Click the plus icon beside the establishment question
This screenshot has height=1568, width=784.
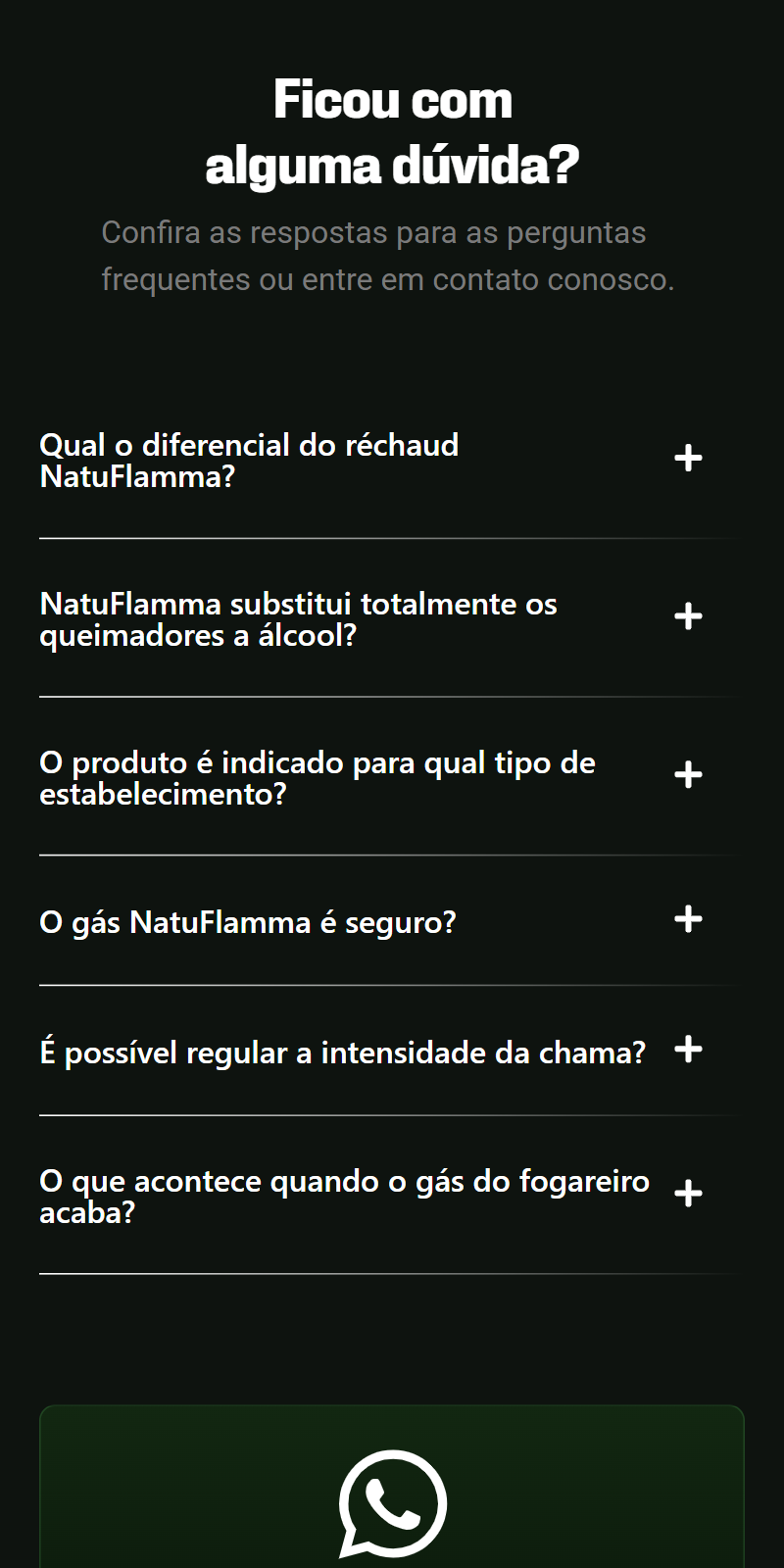pyautogui.click(x=689, y=774)
